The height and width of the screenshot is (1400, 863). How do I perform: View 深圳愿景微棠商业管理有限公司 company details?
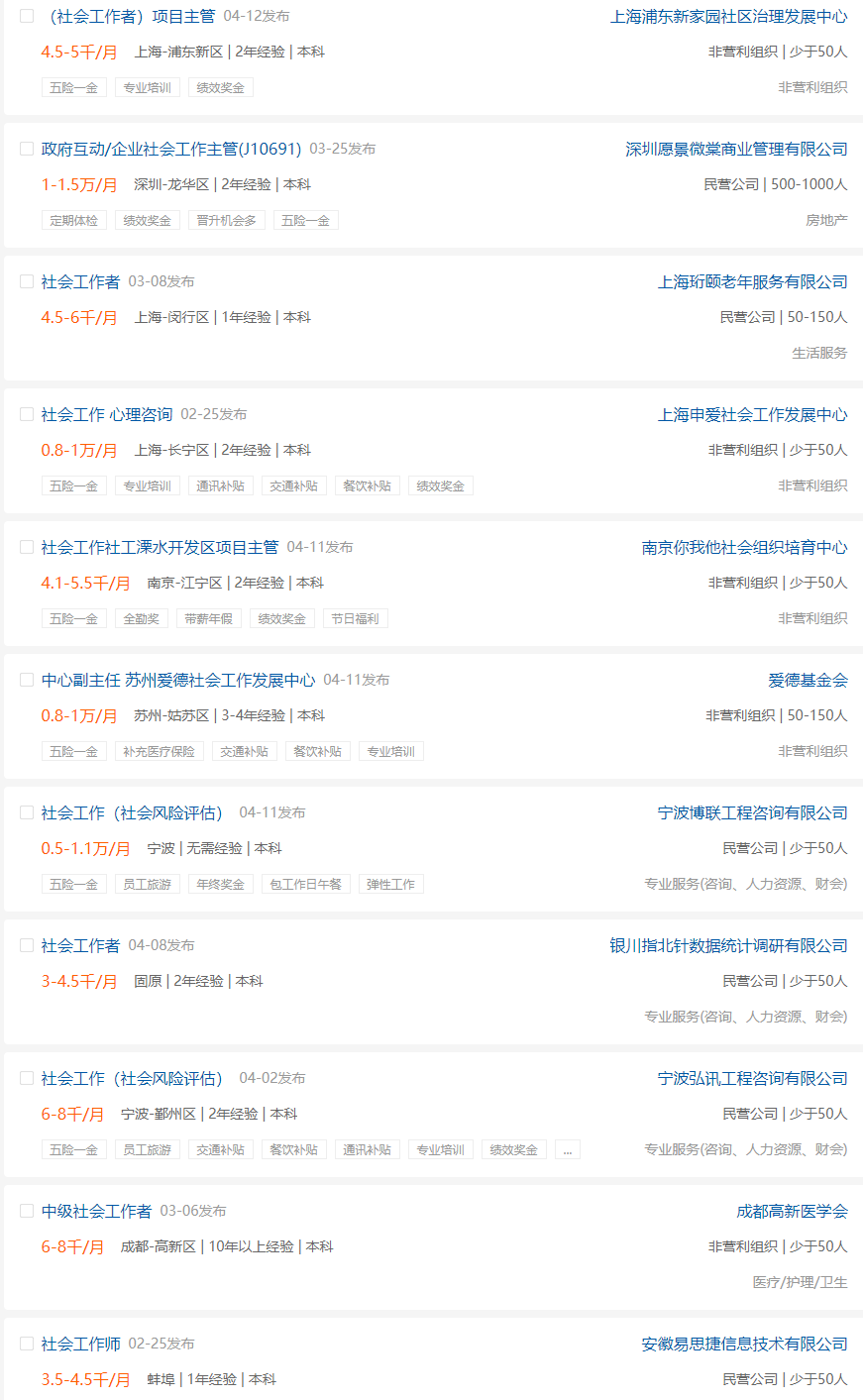tap(736, 150)
